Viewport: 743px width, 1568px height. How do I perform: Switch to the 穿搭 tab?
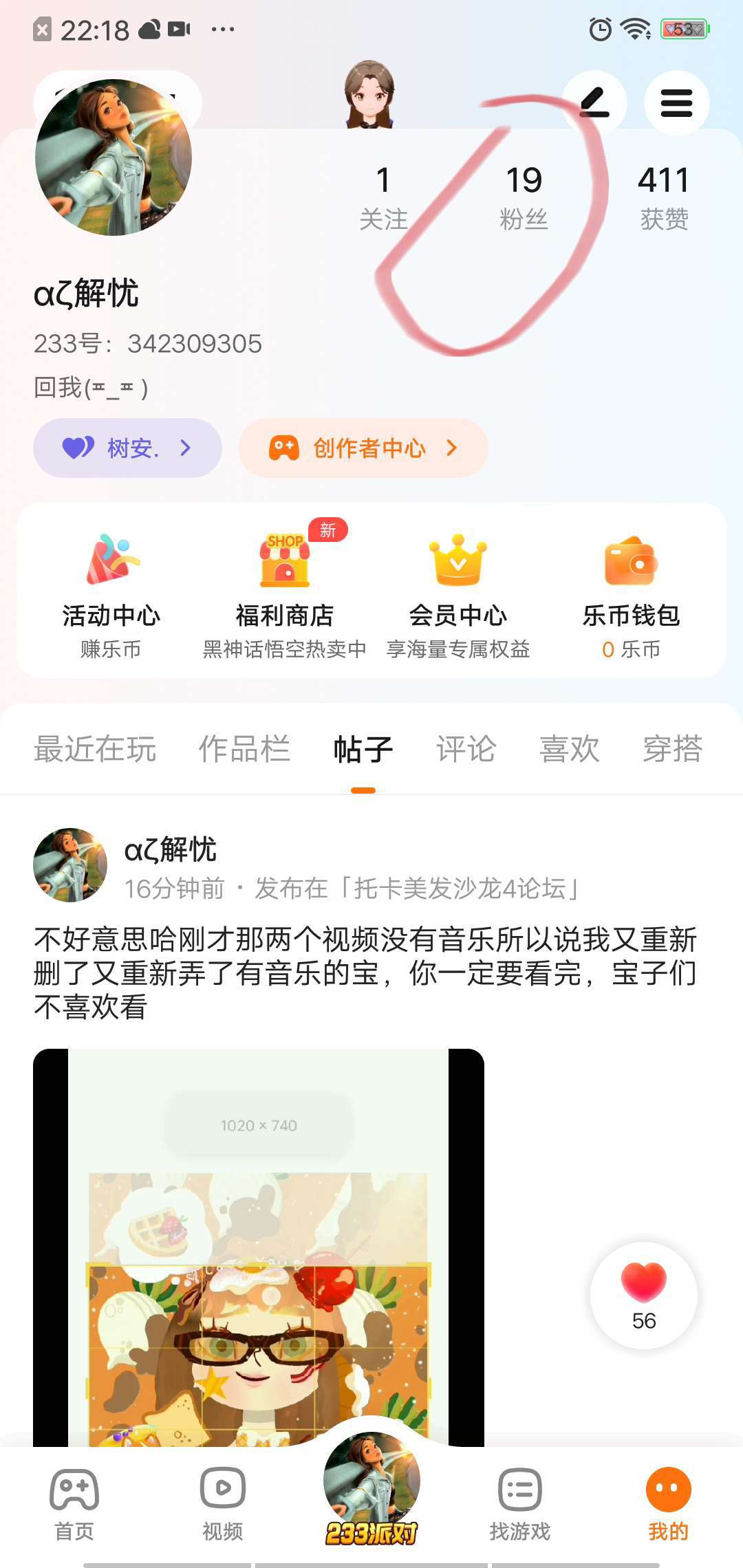coord(672,749)
